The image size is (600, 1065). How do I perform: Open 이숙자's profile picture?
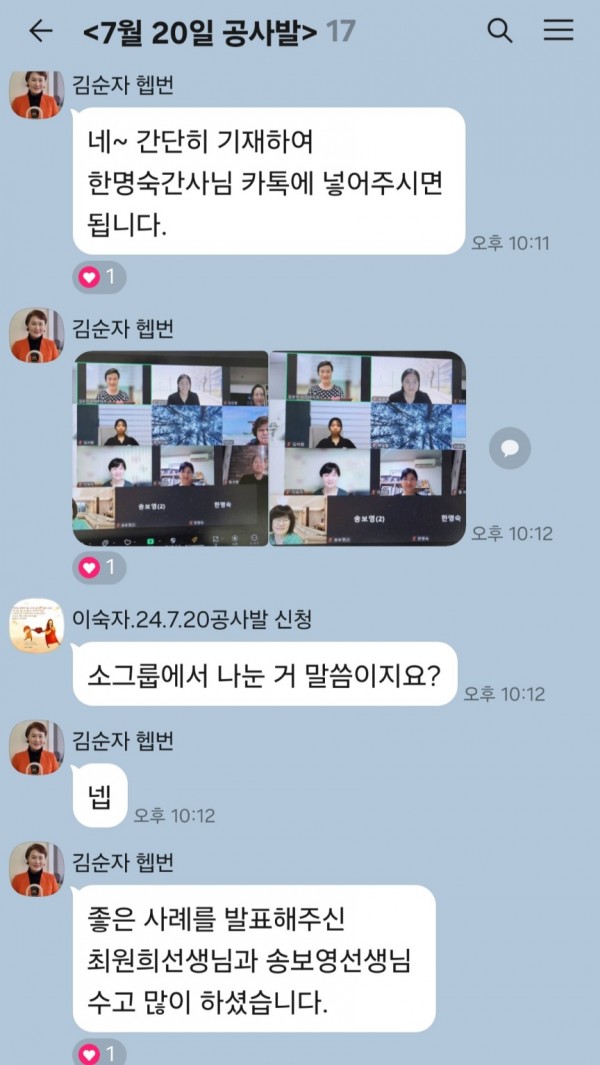click(37, 626)
